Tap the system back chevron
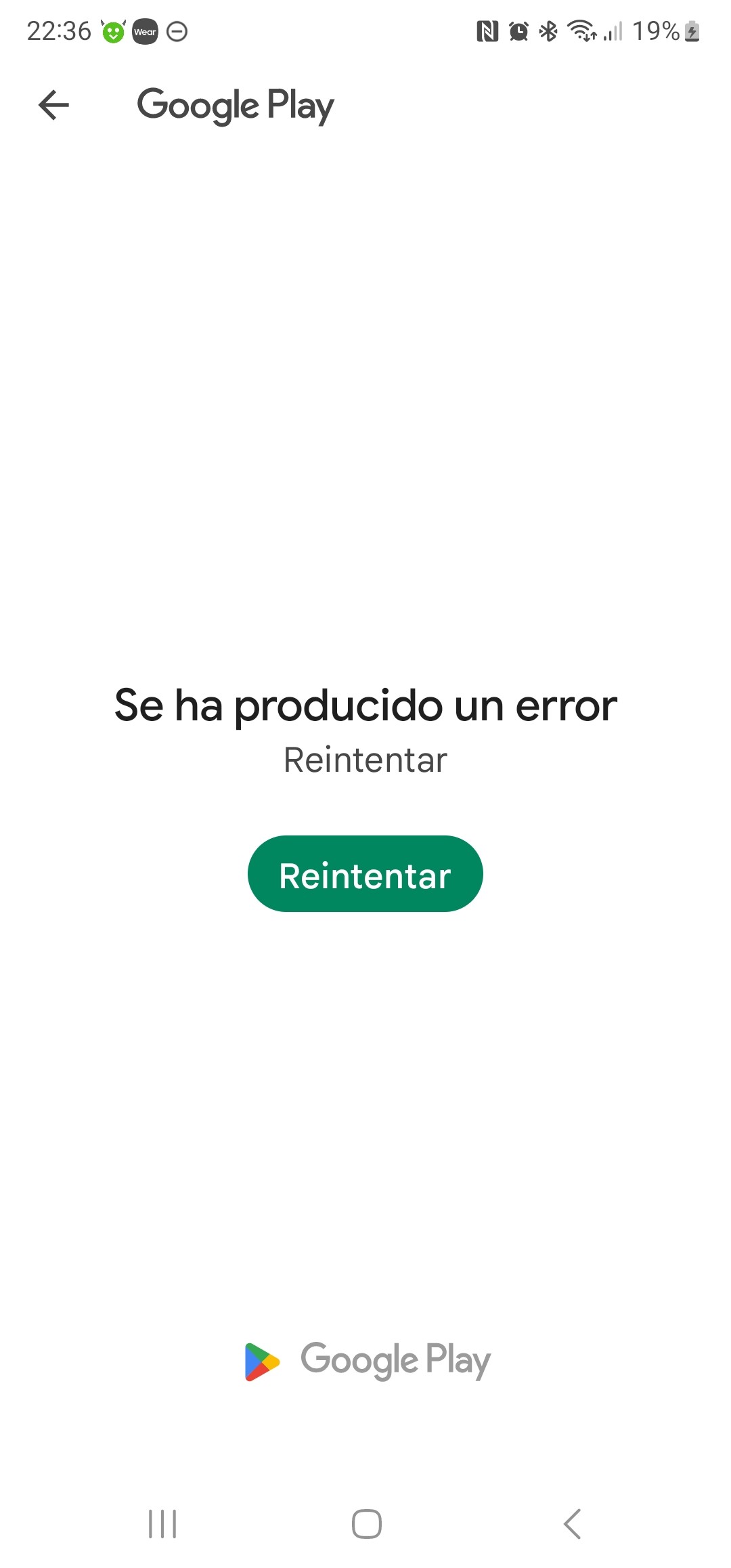This screenshot has height=1568, width=731. tap(572, 1524)
